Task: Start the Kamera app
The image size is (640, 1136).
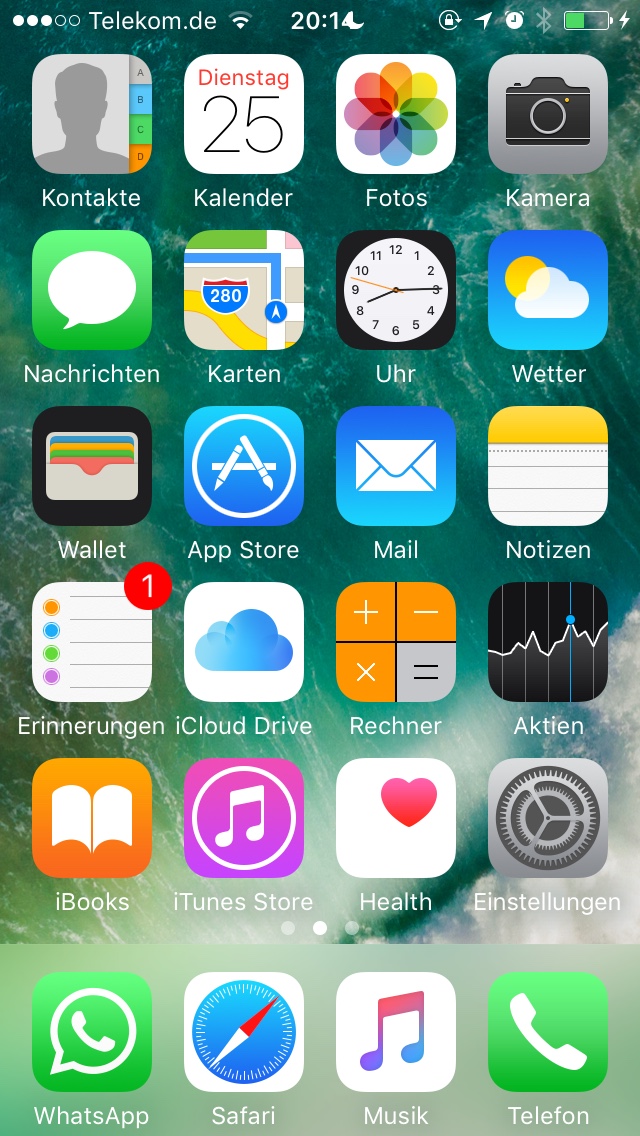Action: [548, 114]
